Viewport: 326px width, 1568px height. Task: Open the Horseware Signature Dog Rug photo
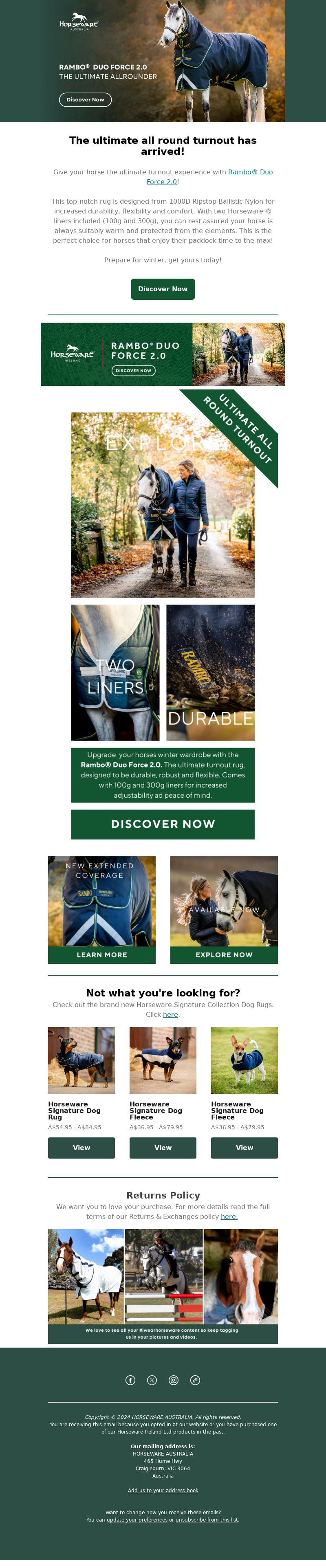tap(81, 1060)
